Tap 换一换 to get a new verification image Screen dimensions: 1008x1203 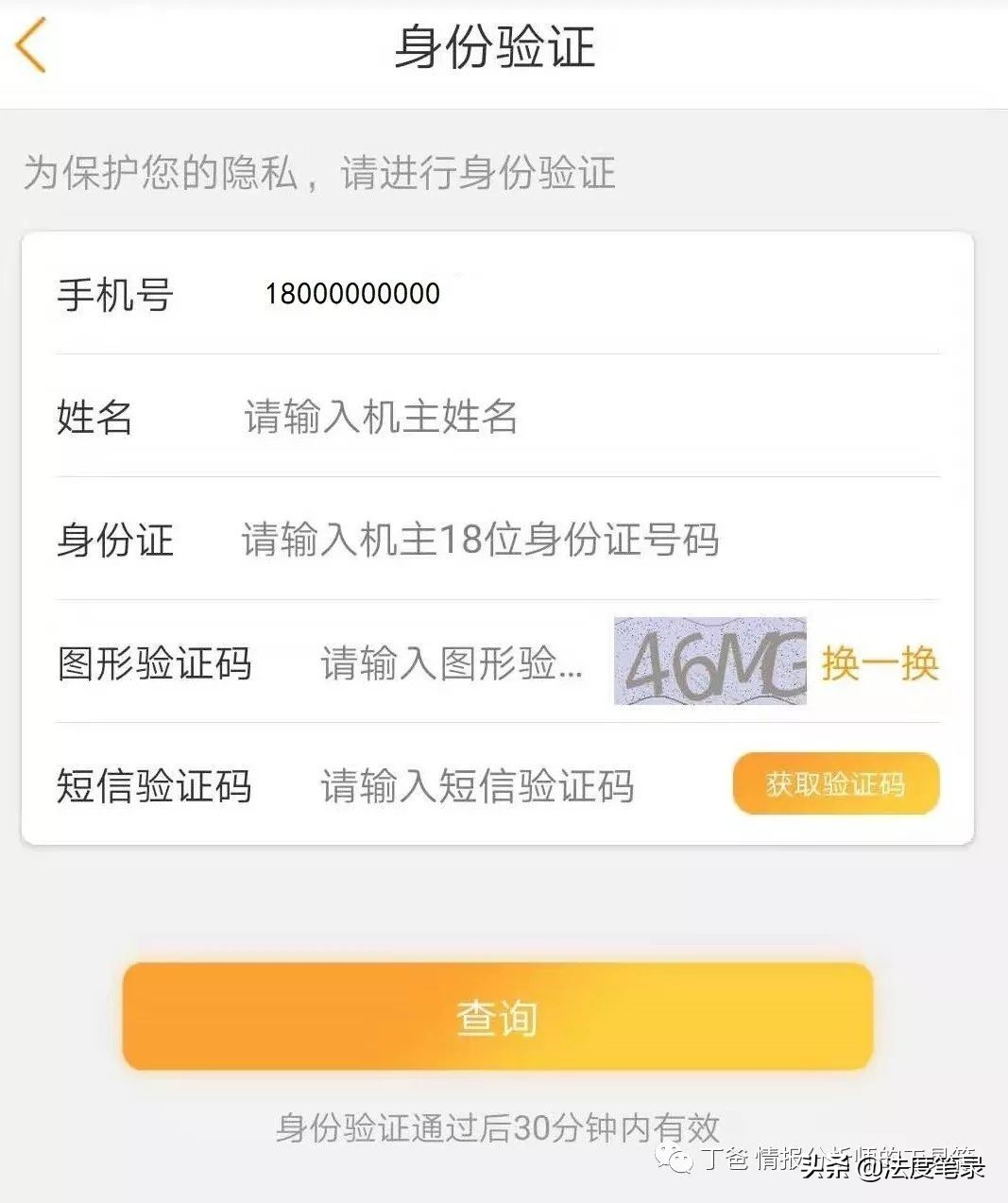(x=879, y=664)
